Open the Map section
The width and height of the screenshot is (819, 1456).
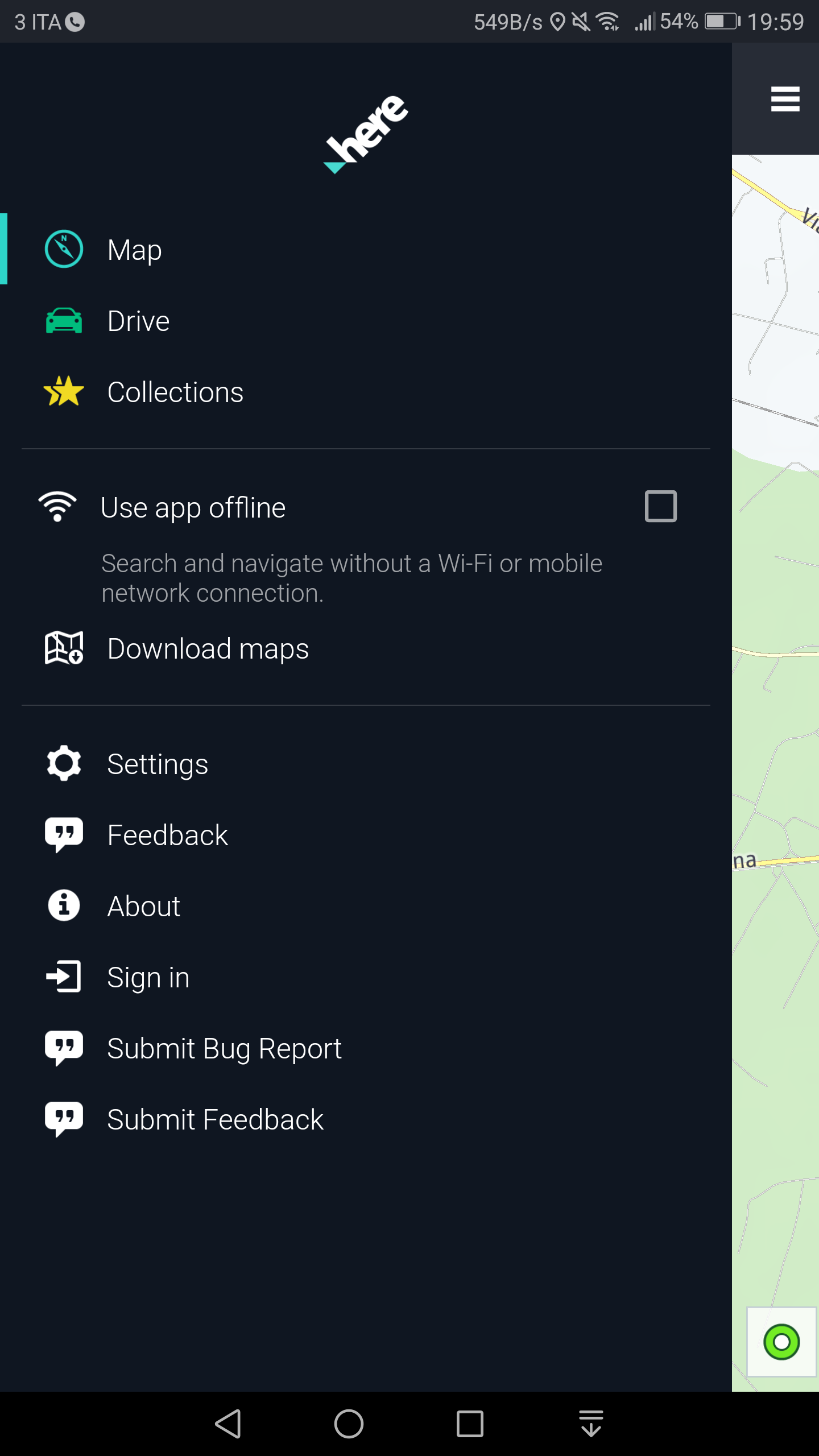[366, 249]
